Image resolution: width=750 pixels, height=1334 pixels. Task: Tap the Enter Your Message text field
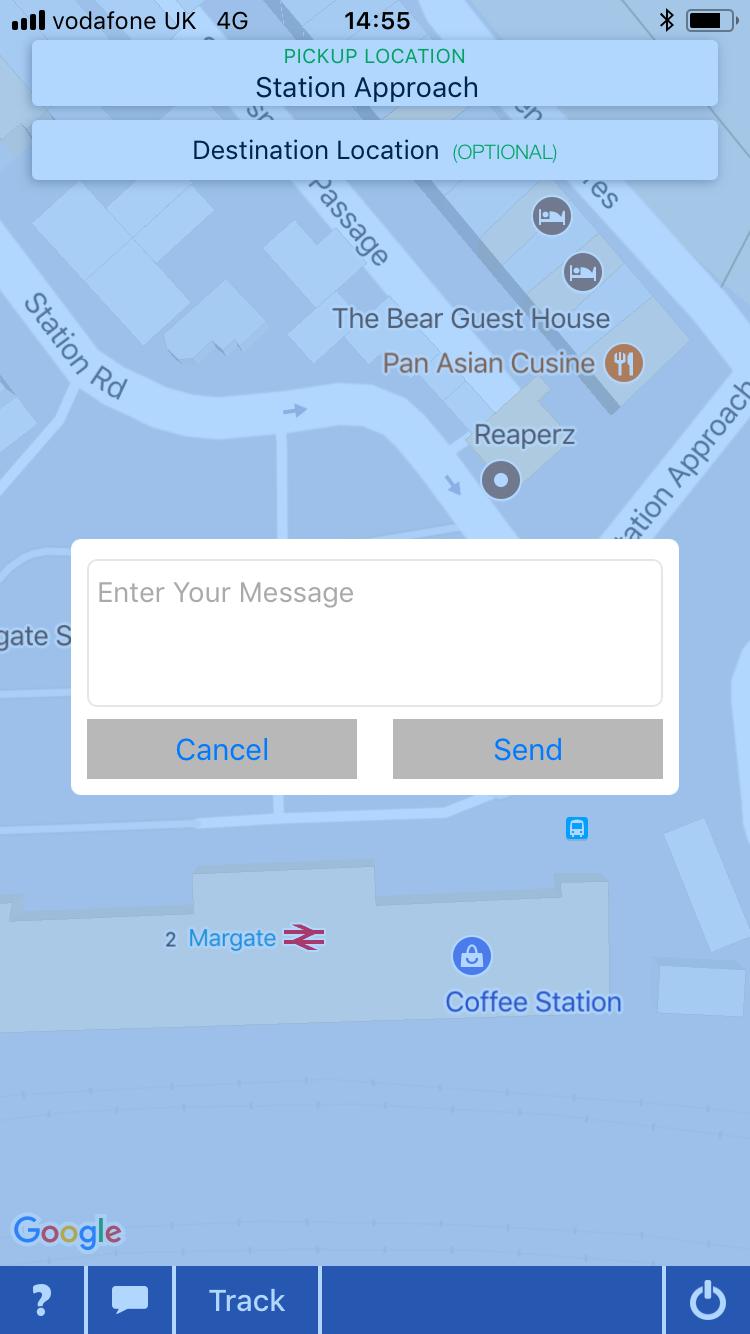375,632
